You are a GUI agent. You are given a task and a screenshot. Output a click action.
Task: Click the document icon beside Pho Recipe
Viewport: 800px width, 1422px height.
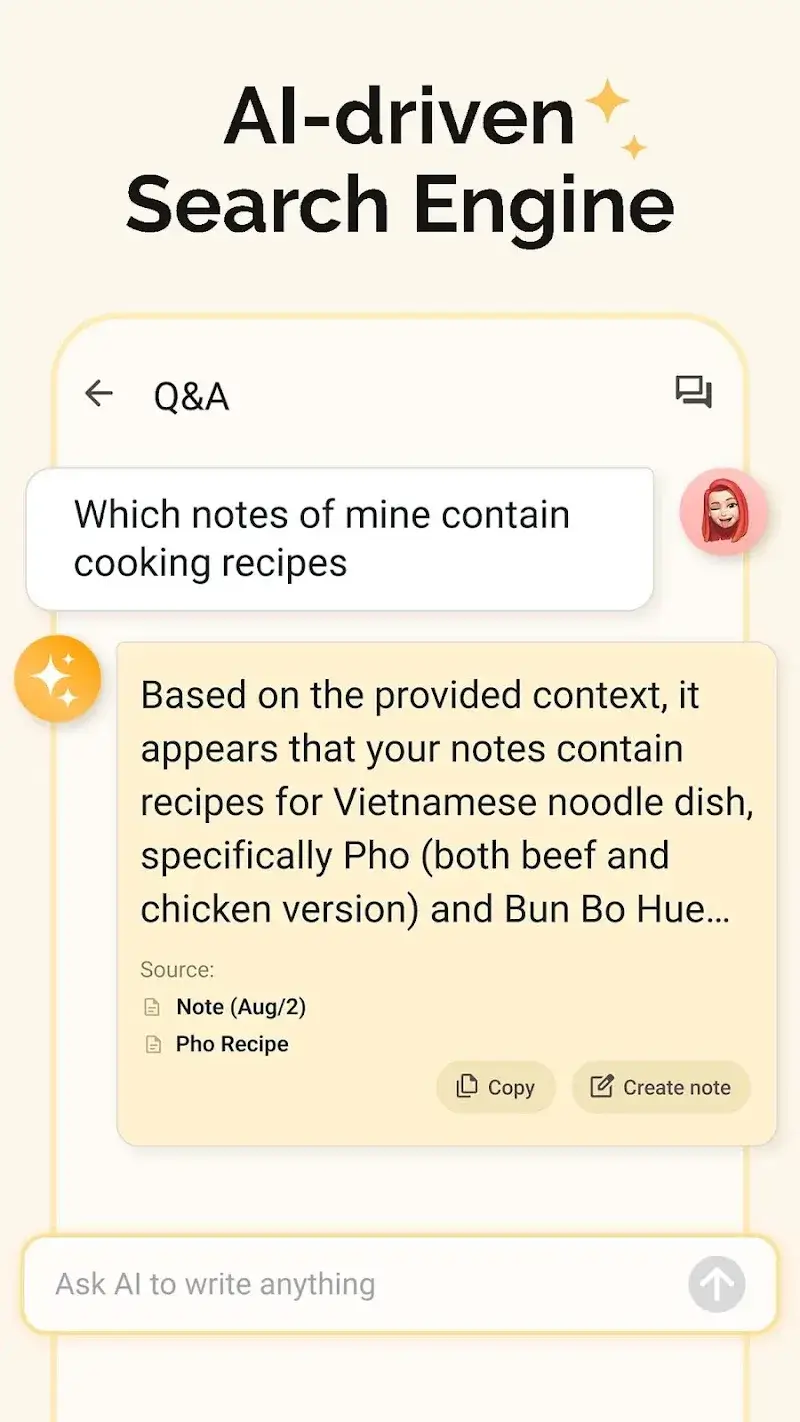pos(153,1044)
